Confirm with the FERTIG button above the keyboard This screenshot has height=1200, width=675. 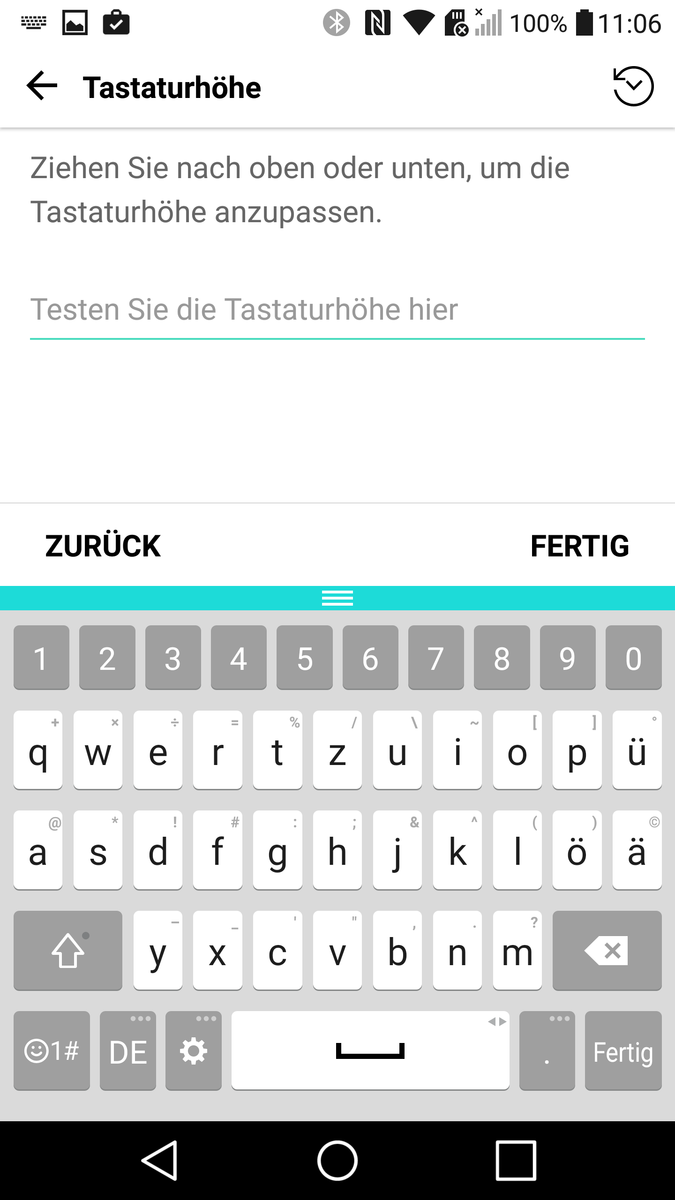click(x=579, y=545)
